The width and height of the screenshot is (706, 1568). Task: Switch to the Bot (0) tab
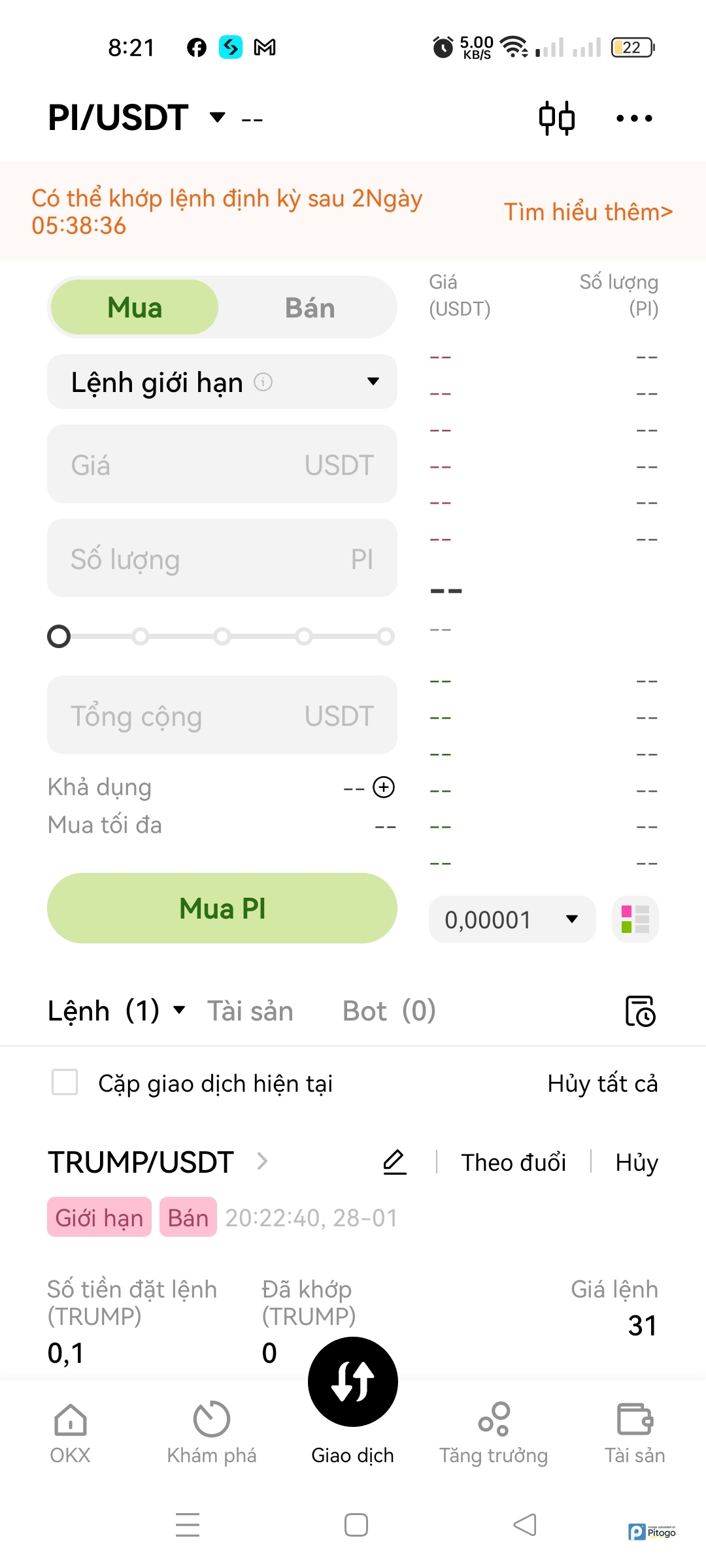(x=389, y=1011)
